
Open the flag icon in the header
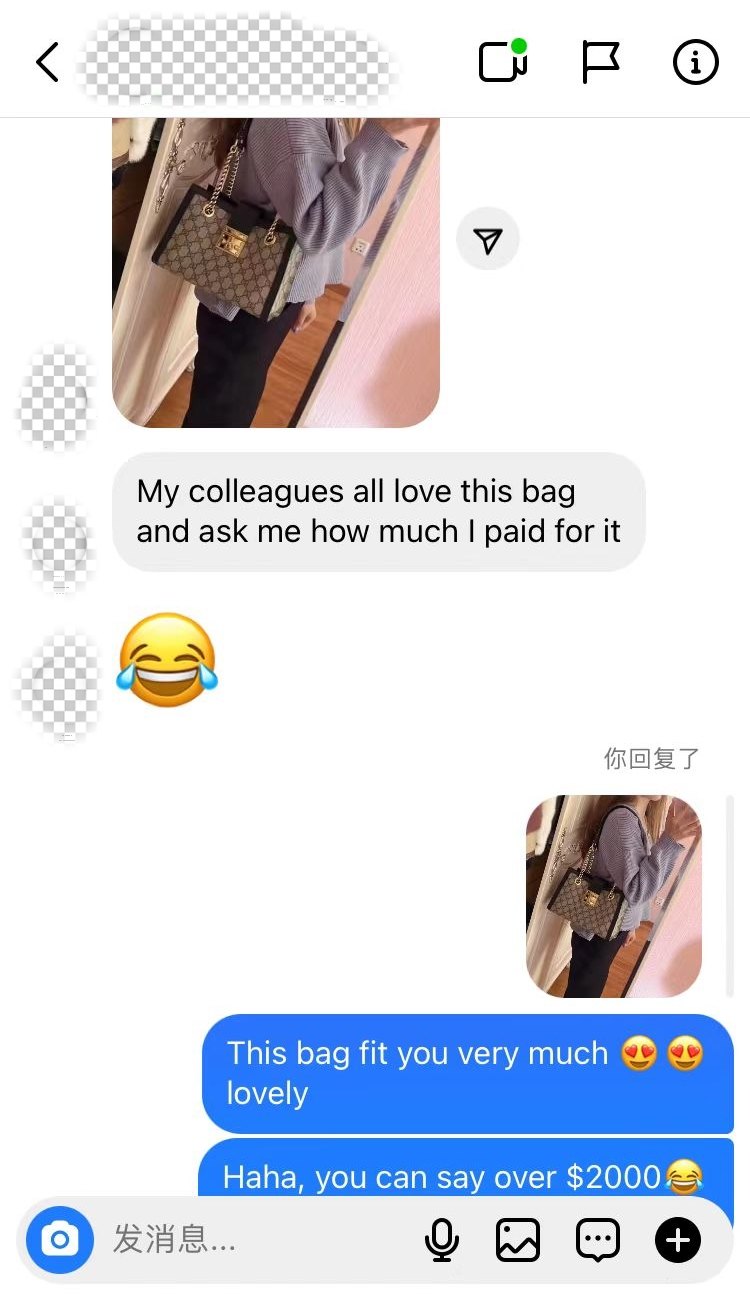click(601, 62)
